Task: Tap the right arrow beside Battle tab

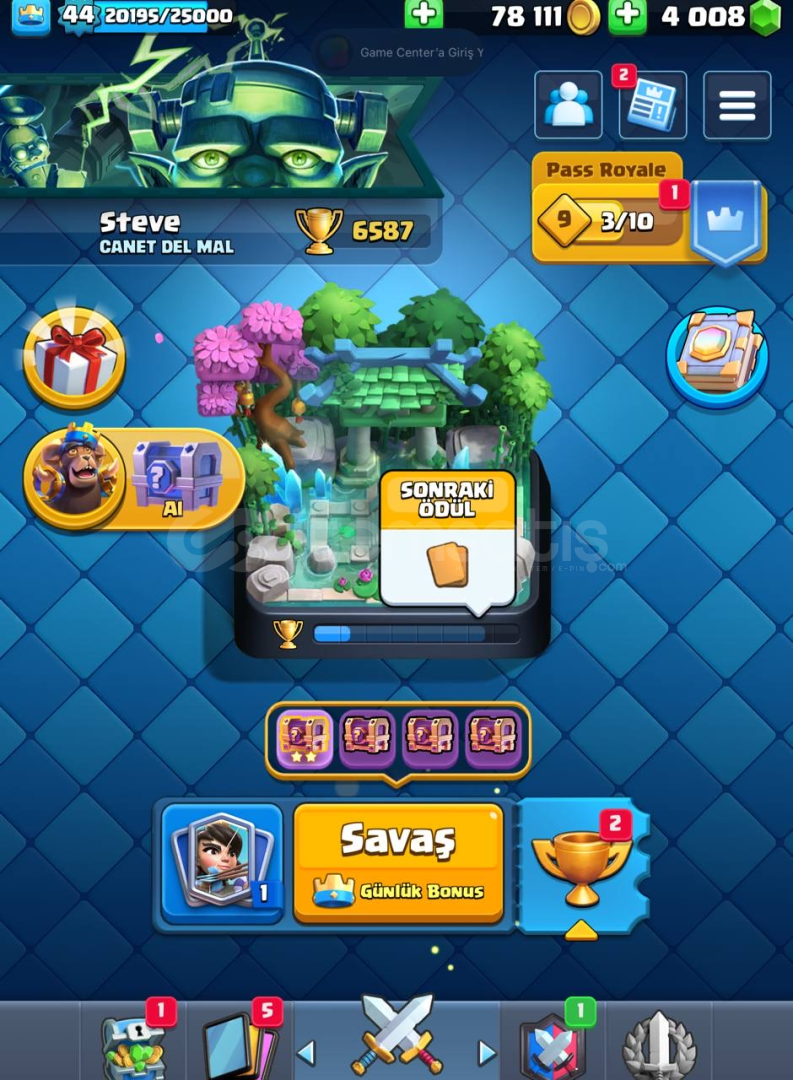Action: pos(487,1052)
